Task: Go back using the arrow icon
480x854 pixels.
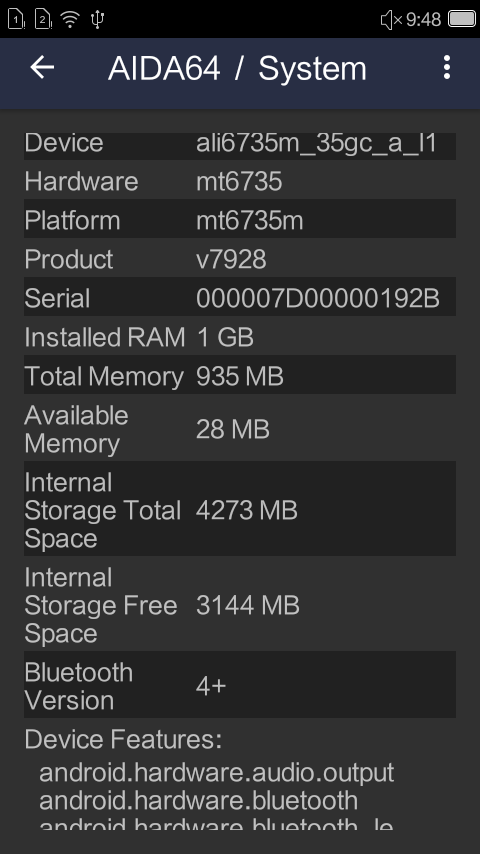Action: [x=42, y=68]
